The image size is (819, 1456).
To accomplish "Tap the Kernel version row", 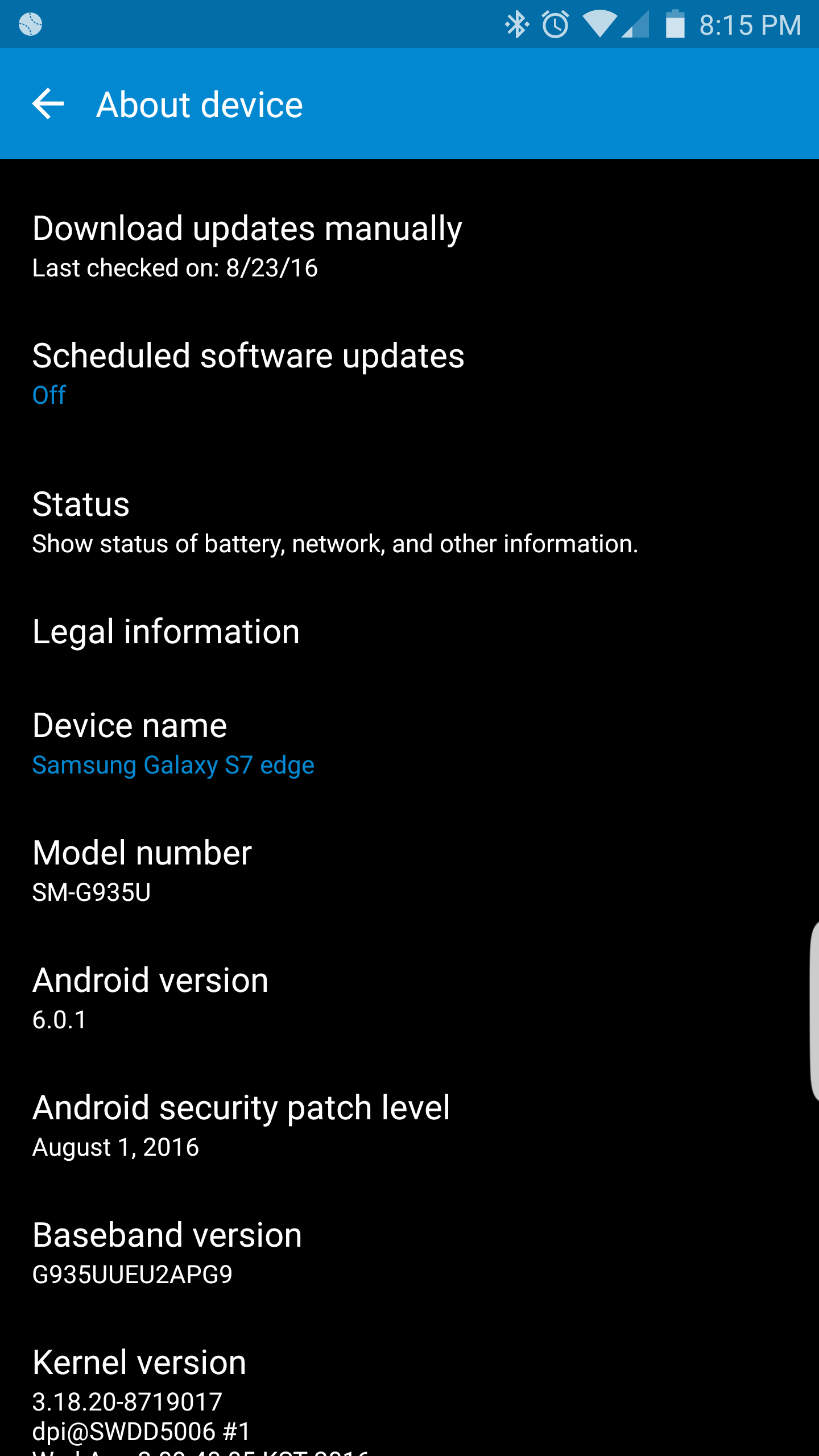I will 409,1387.
